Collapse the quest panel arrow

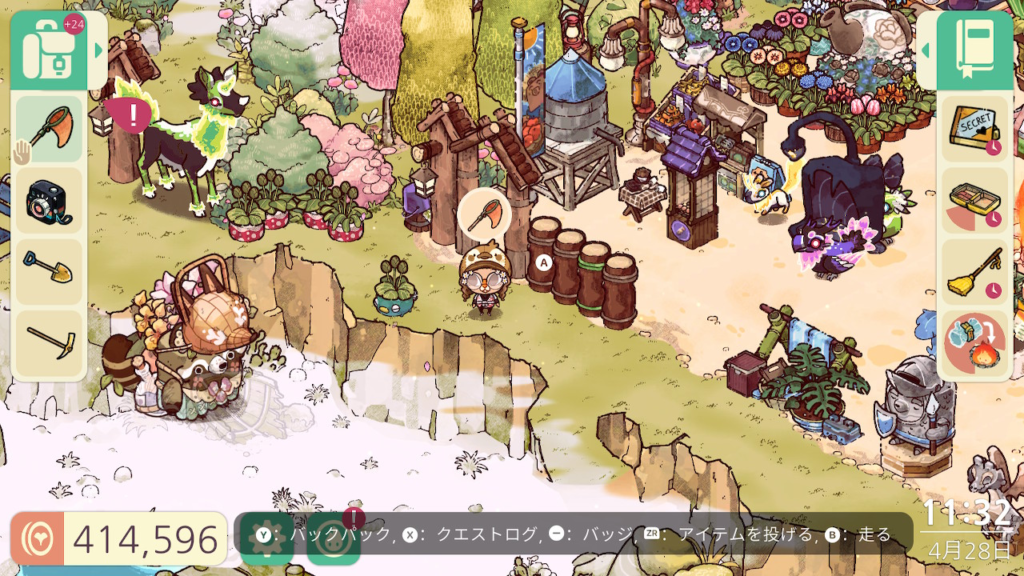[x=926, y=50]
